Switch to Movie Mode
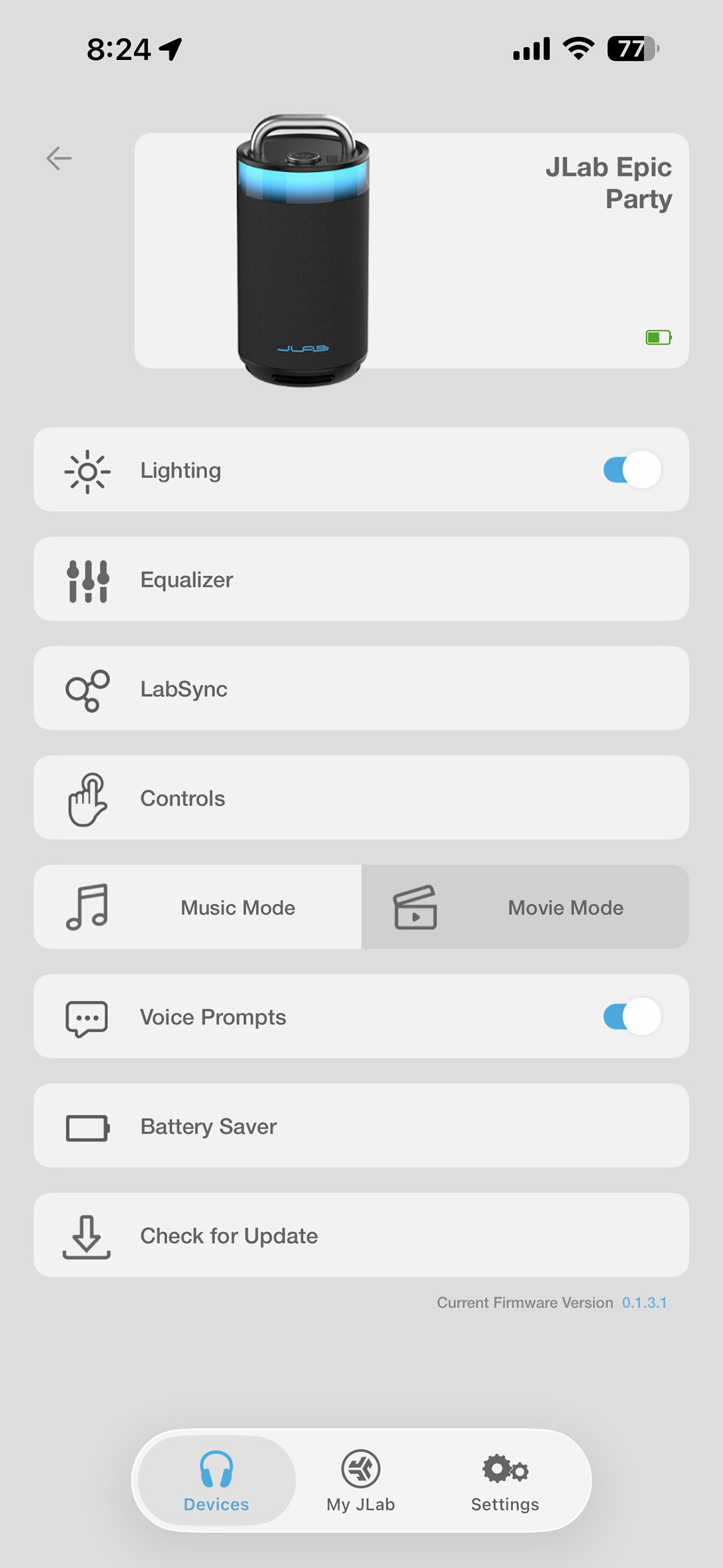Screen dimensions: 723x1568 click(x=525, y=907)
